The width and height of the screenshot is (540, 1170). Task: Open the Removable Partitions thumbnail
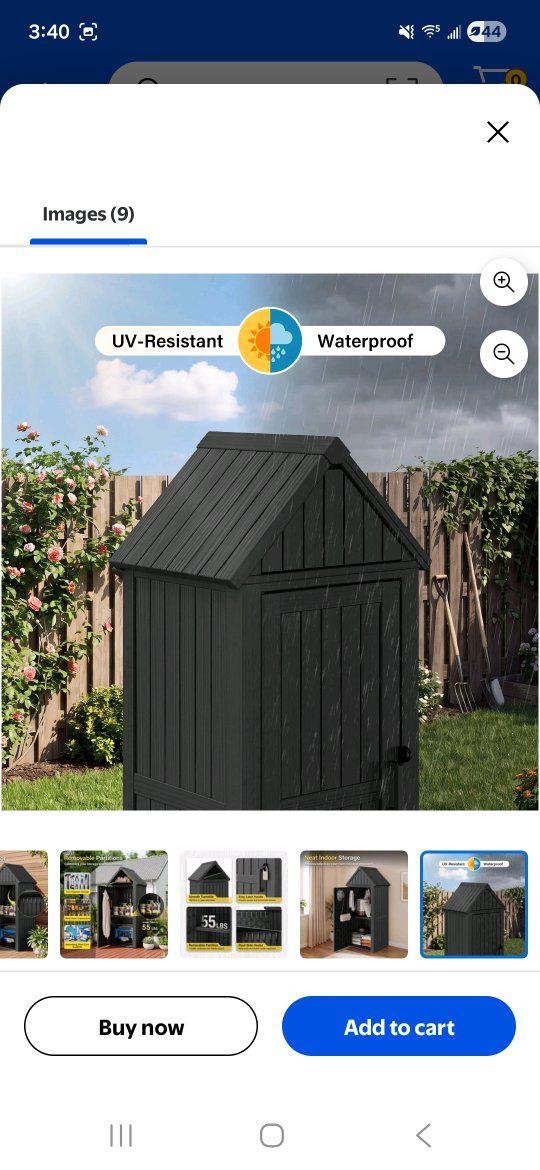tap(114, 904)
